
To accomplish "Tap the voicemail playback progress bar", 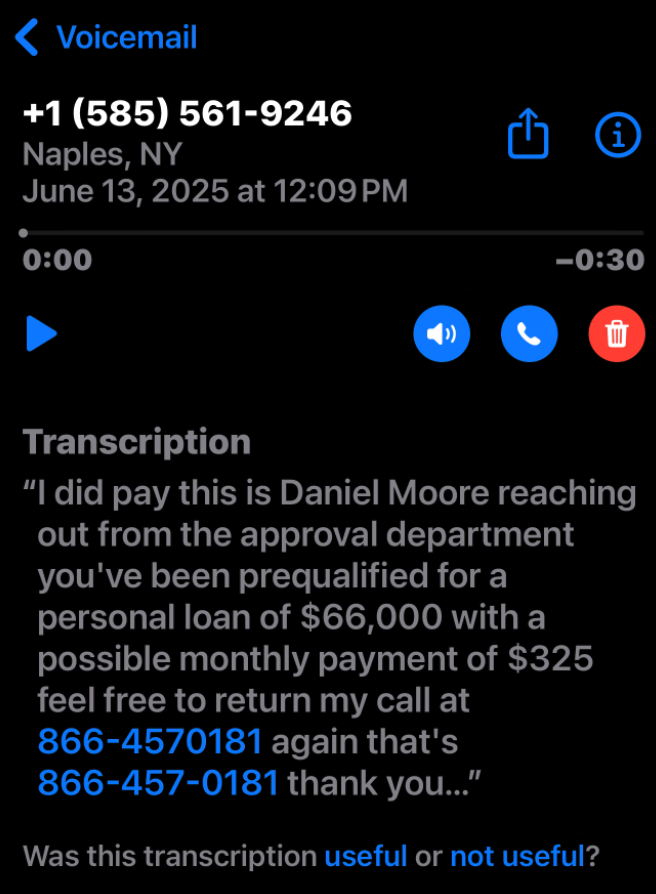I will pyautogui.click(x=332, y=233).
